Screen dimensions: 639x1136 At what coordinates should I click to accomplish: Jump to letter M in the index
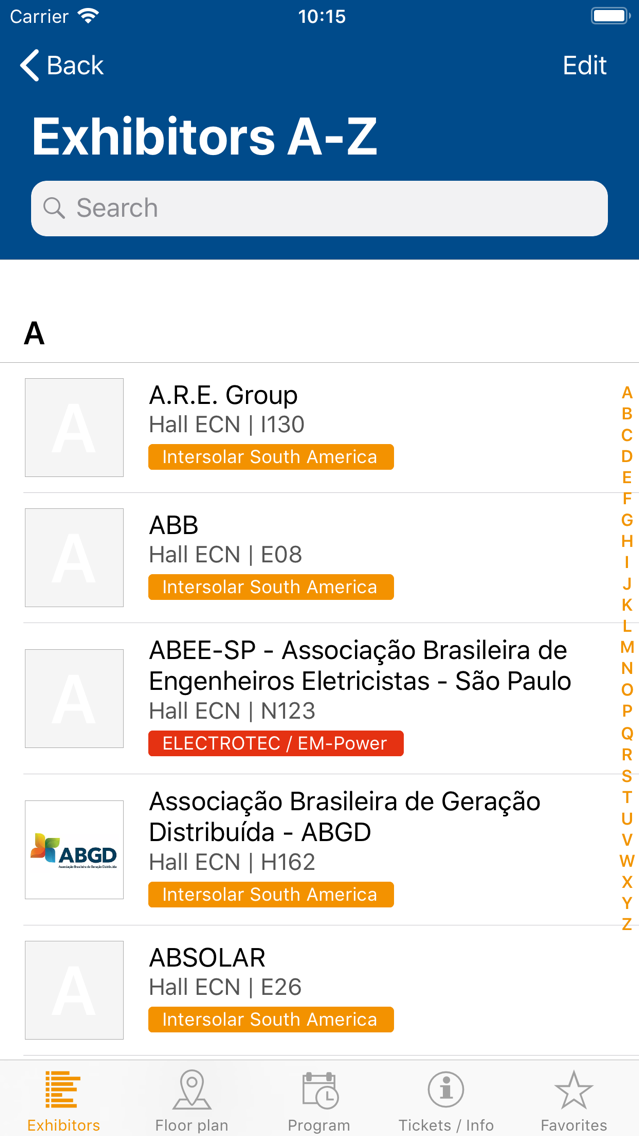point(627,647)
